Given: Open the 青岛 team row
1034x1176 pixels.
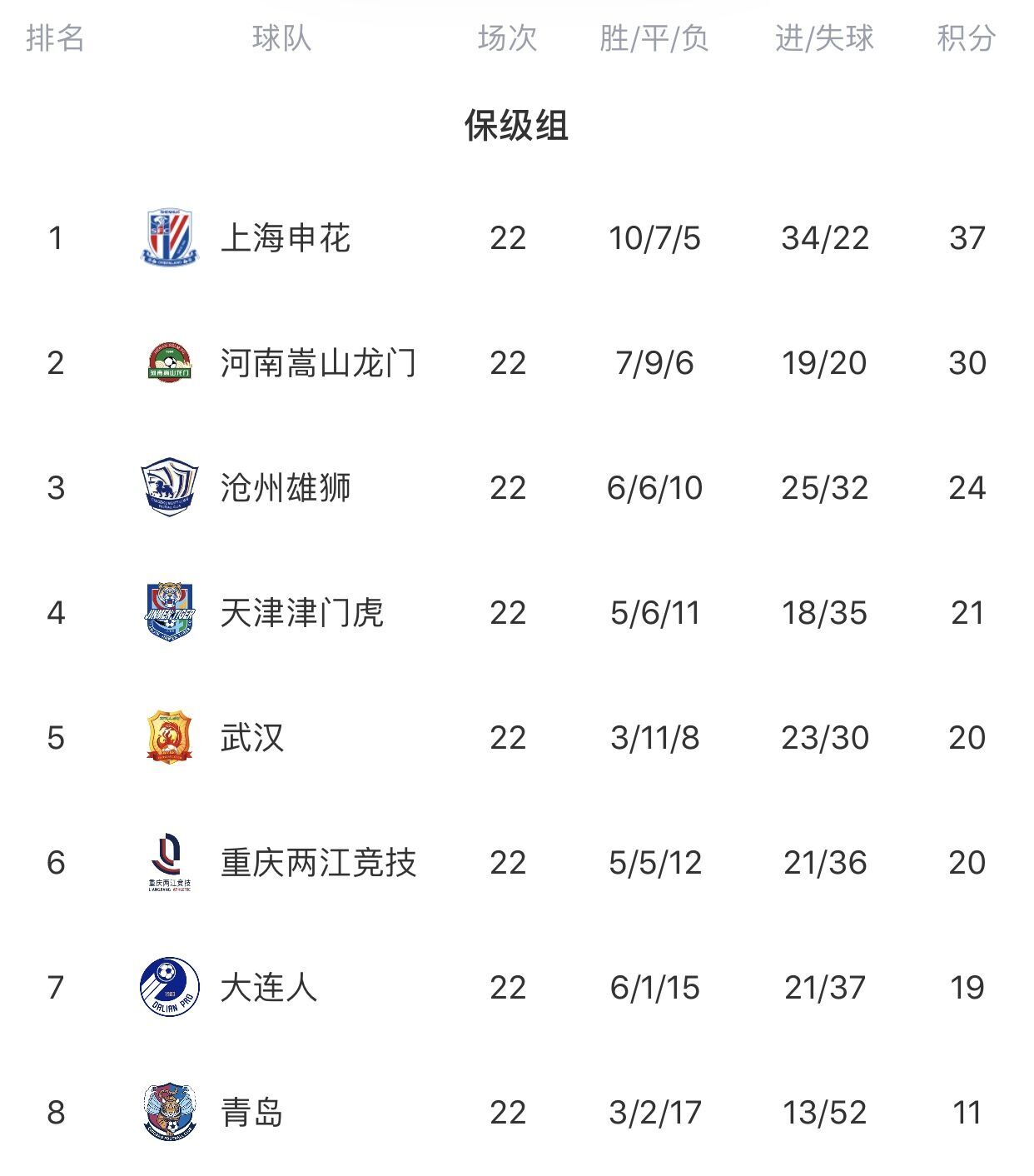Looking at the screenshot, I should click(517, 1113).
